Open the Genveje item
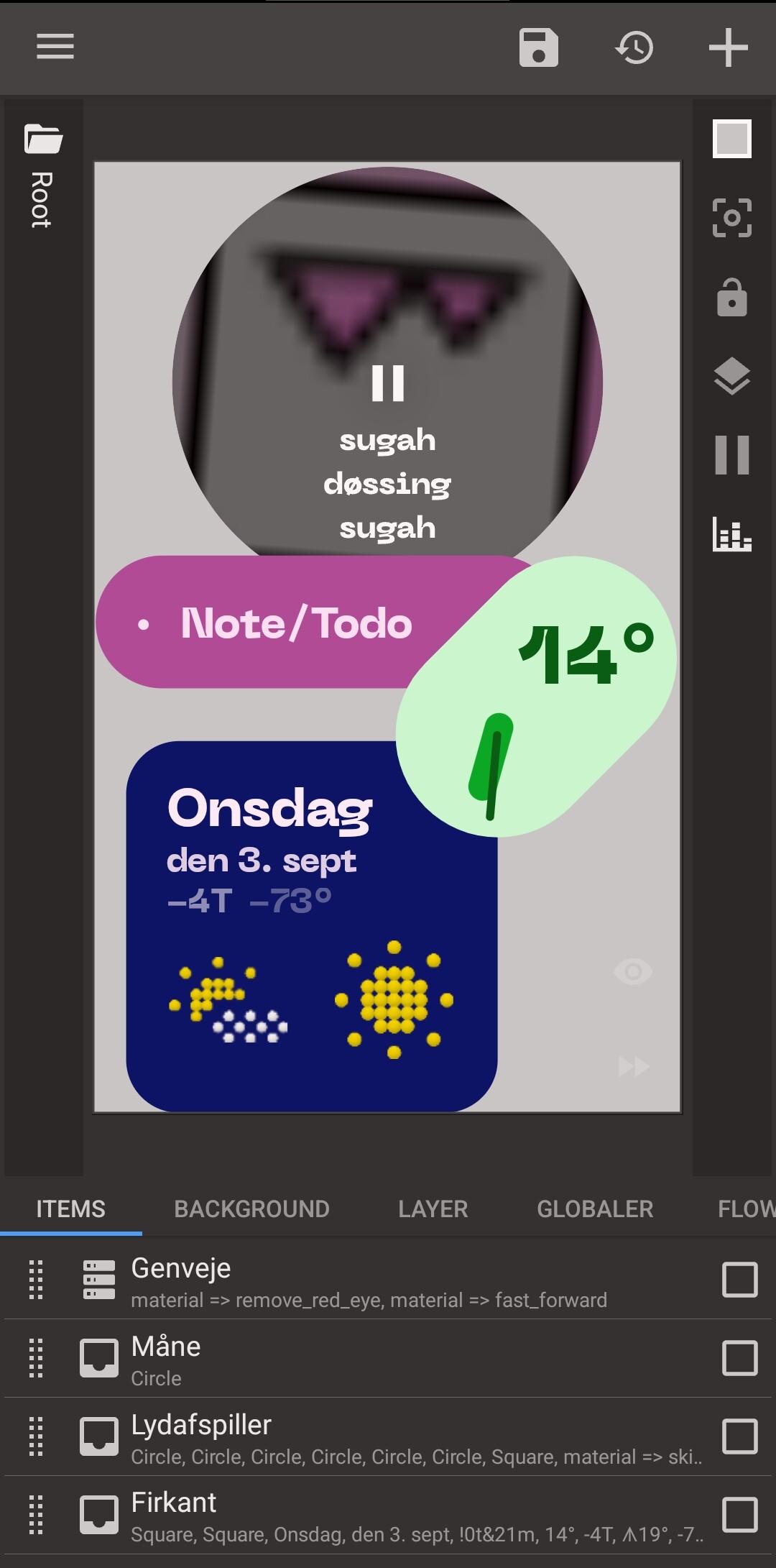The height and width of the screenshot is (1568, 776). [x=359, y=1282]
